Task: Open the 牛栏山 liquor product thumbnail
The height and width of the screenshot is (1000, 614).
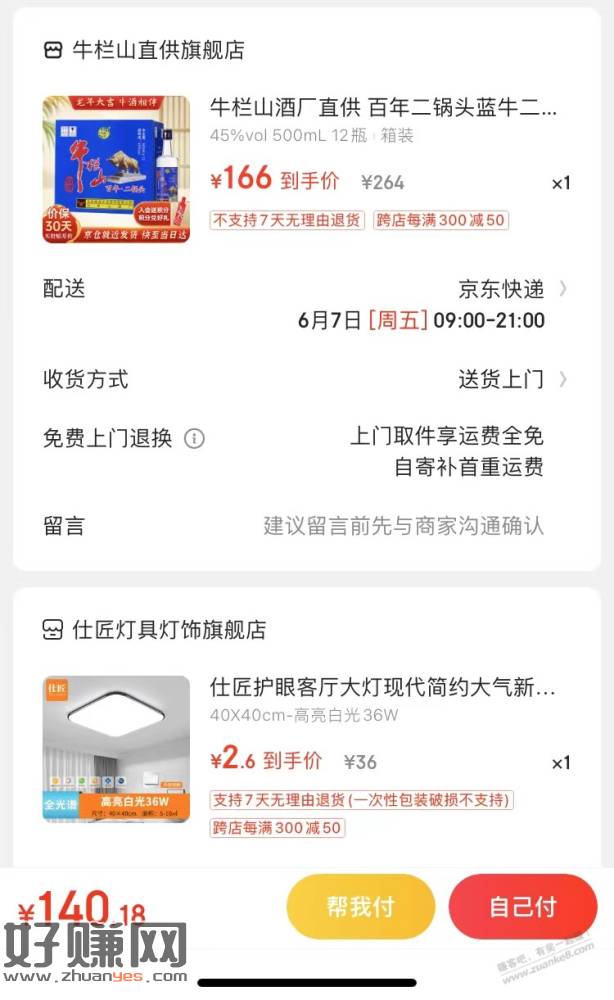Action: coord(116,170)
